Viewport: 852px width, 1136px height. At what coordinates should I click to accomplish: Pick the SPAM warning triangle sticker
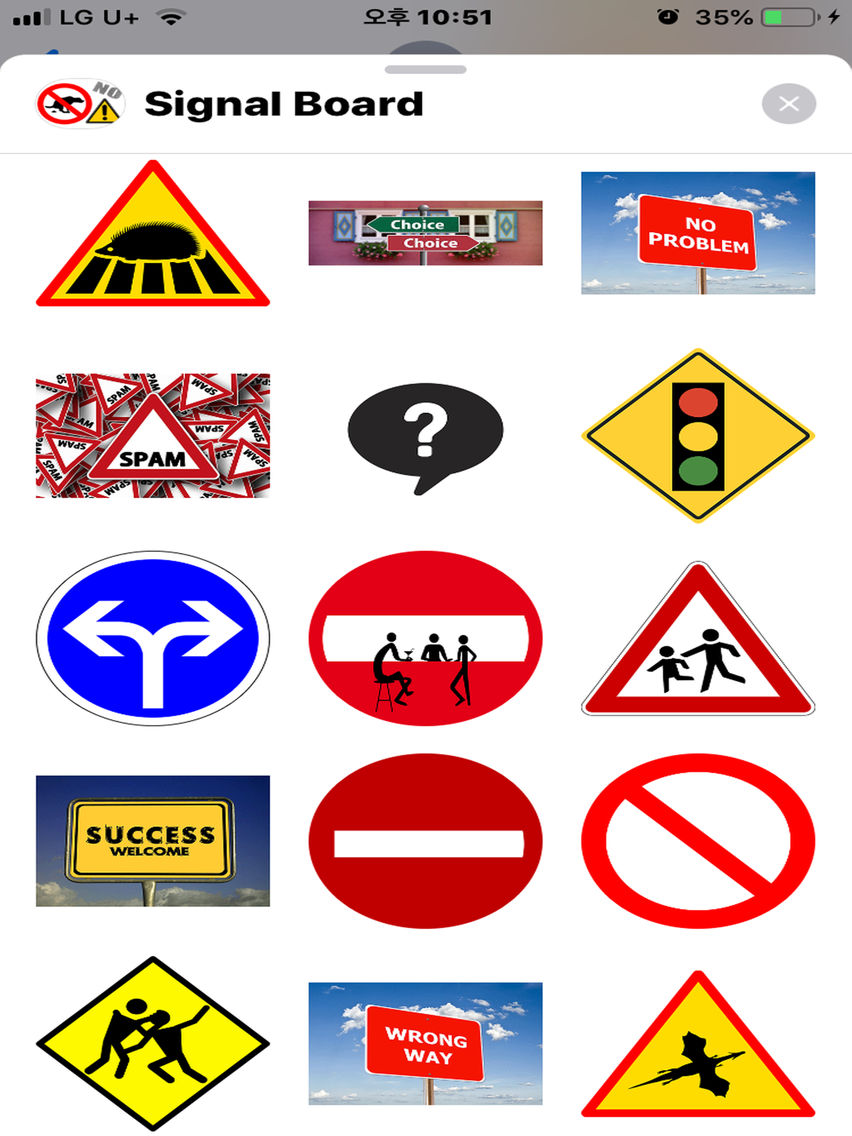tap(152, 434)
